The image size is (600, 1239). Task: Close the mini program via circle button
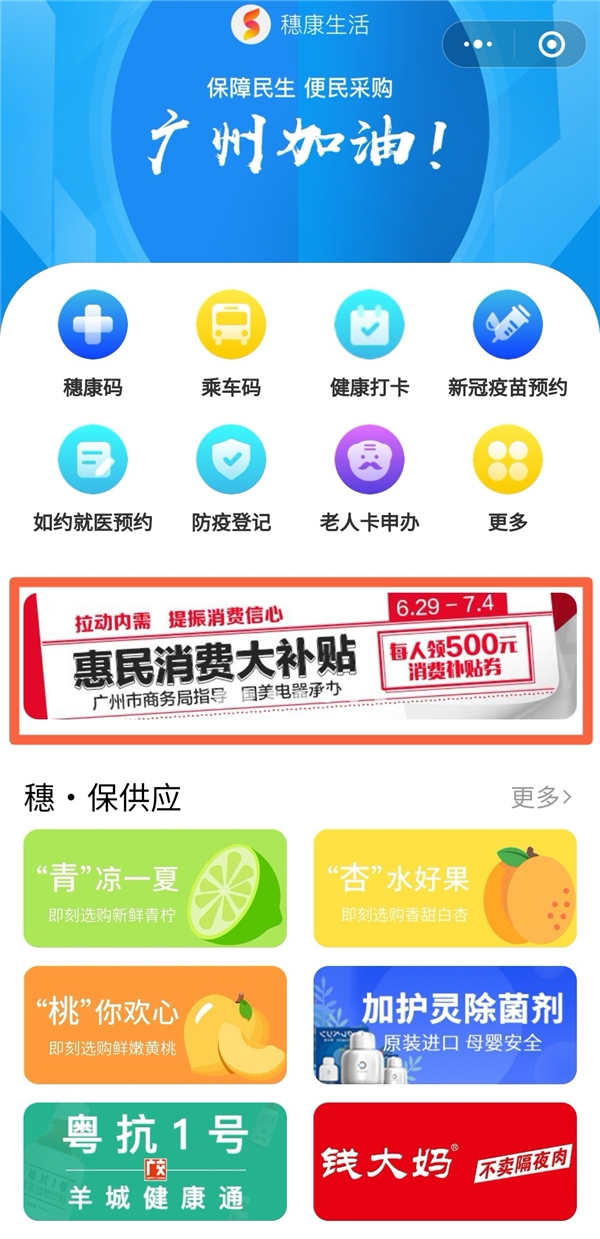click(550, 45)
